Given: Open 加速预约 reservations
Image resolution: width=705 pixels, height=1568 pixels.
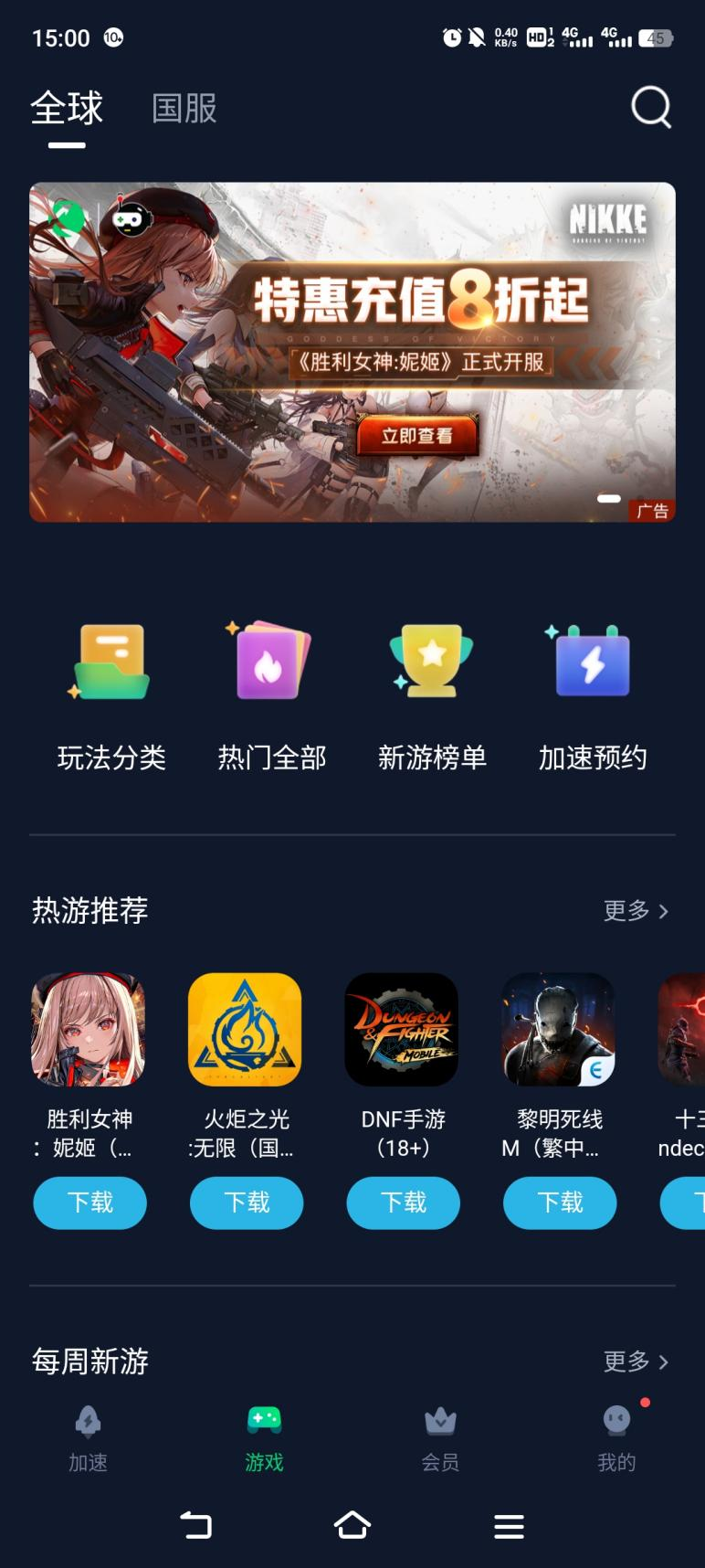Looking at the screenshot, I should coord(592,696).
